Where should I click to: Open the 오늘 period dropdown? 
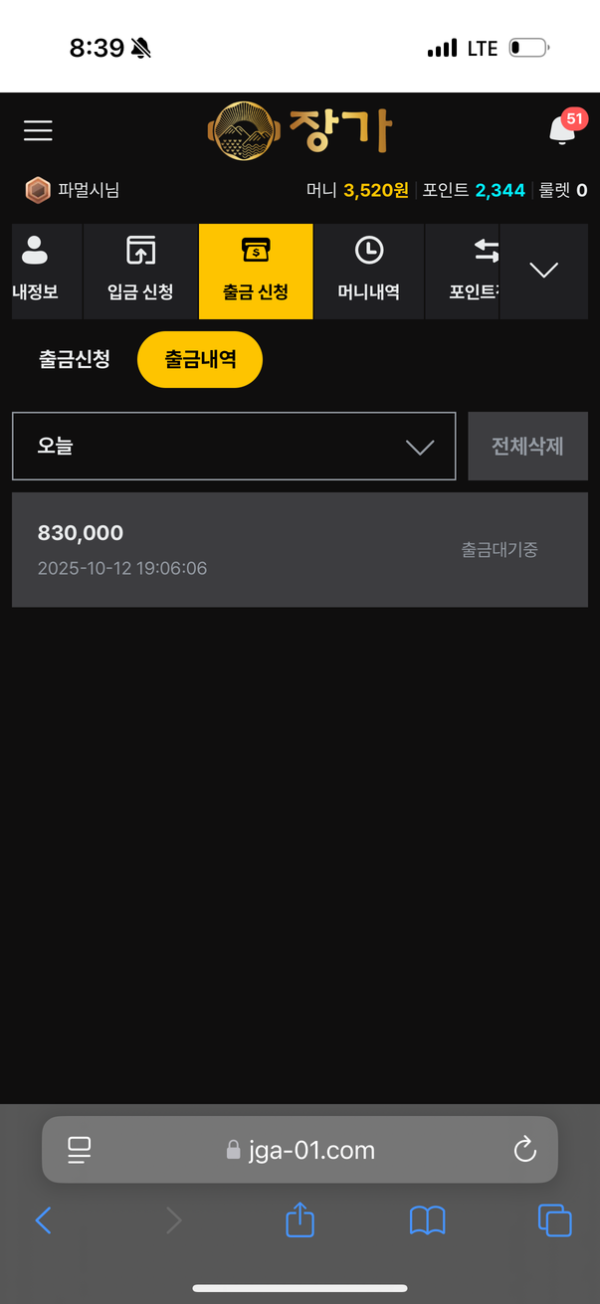tap(234, 446)
